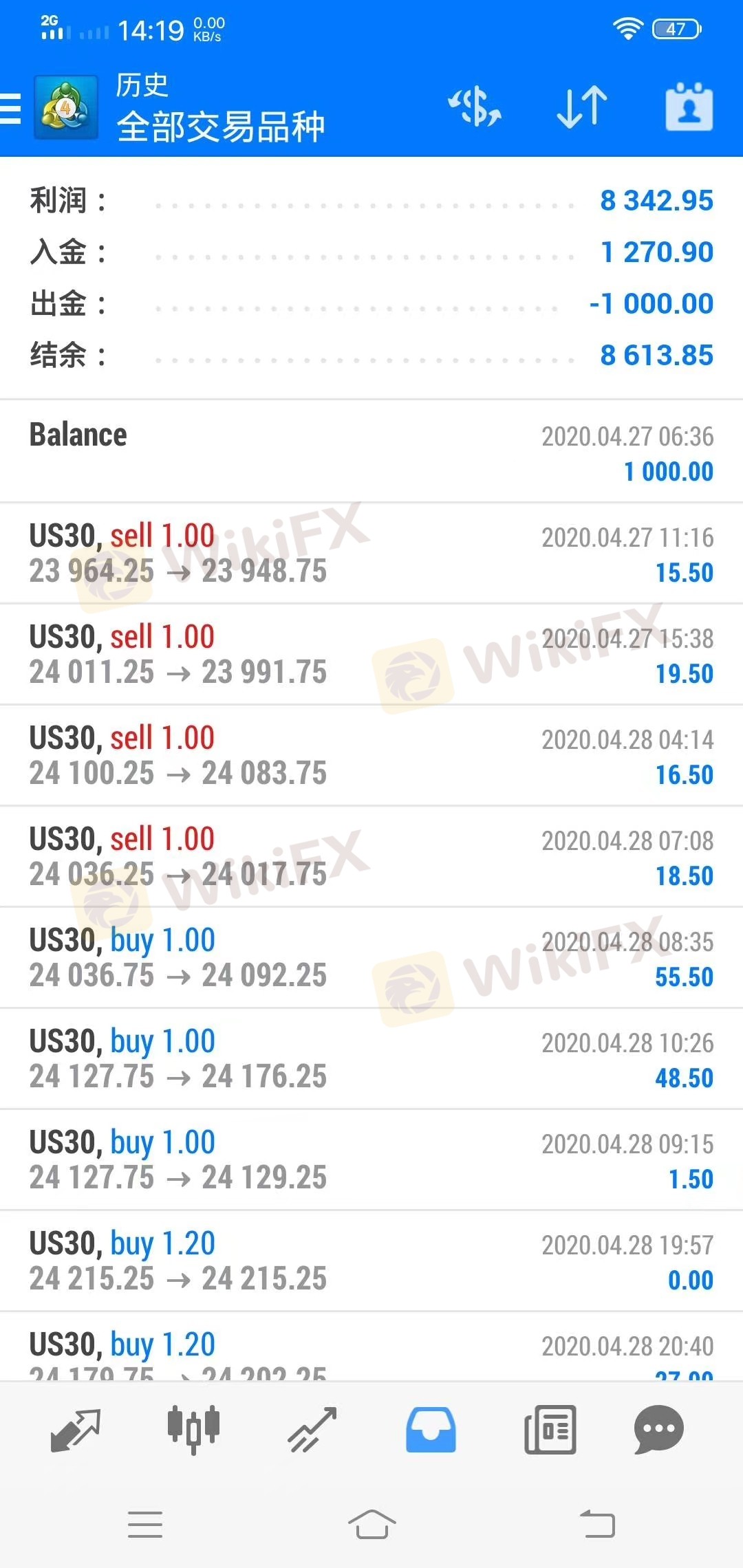The image size is (743, 1568).
Task: Open the News tab
Action: (x=550, y=1430)
